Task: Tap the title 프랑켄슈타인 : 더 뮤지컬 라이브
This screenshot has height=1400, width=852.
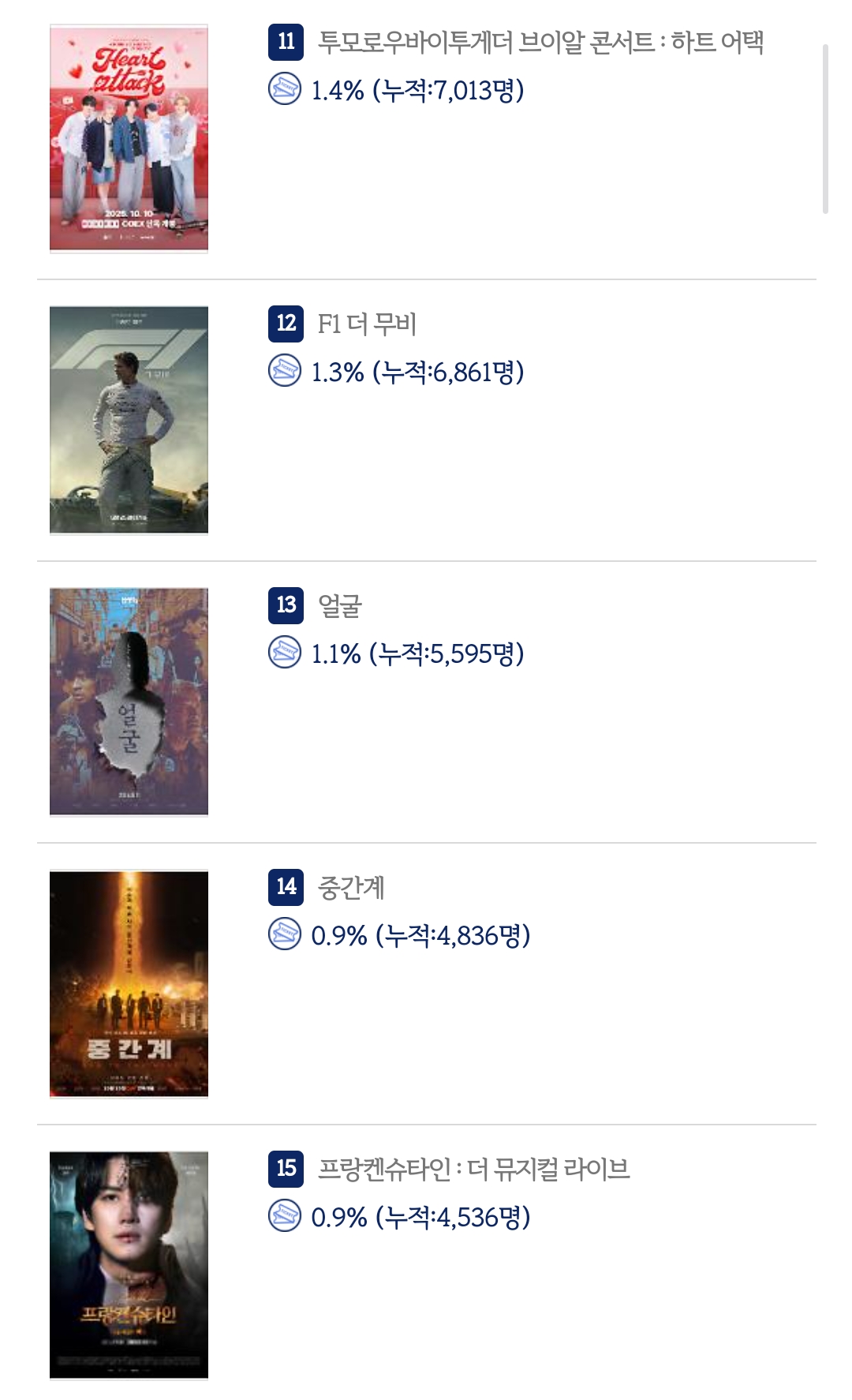Action: tap(473, 1169)
